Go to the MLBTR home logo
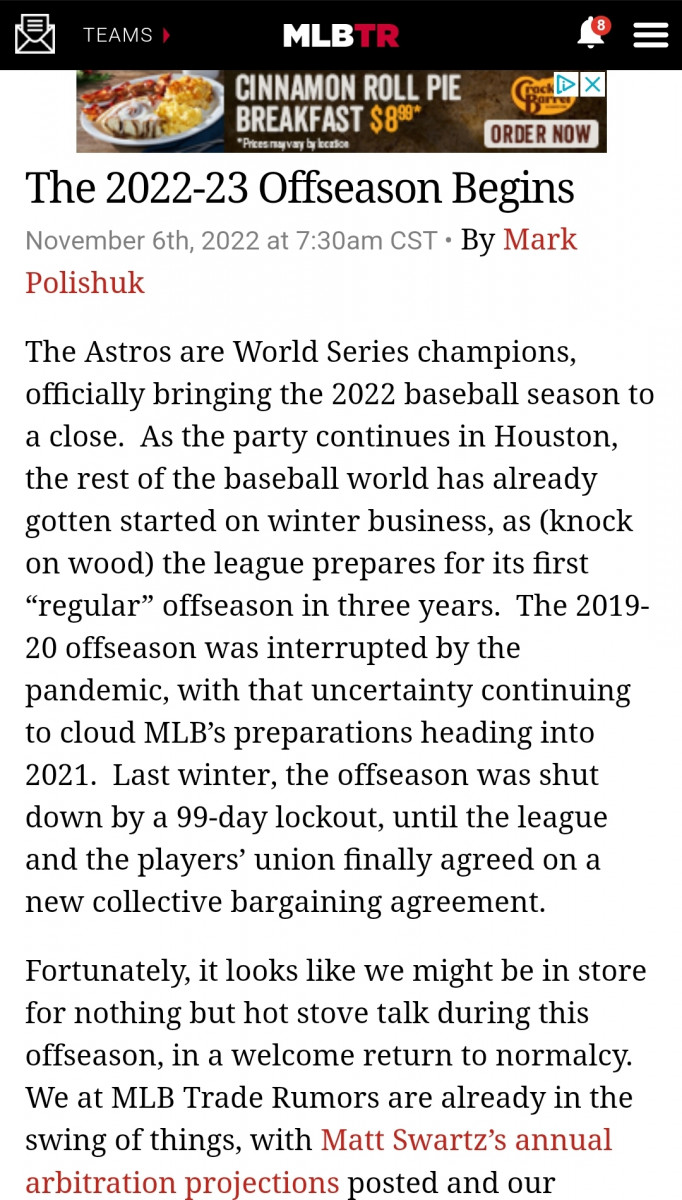682x1200 pixels. coord(341,36)
